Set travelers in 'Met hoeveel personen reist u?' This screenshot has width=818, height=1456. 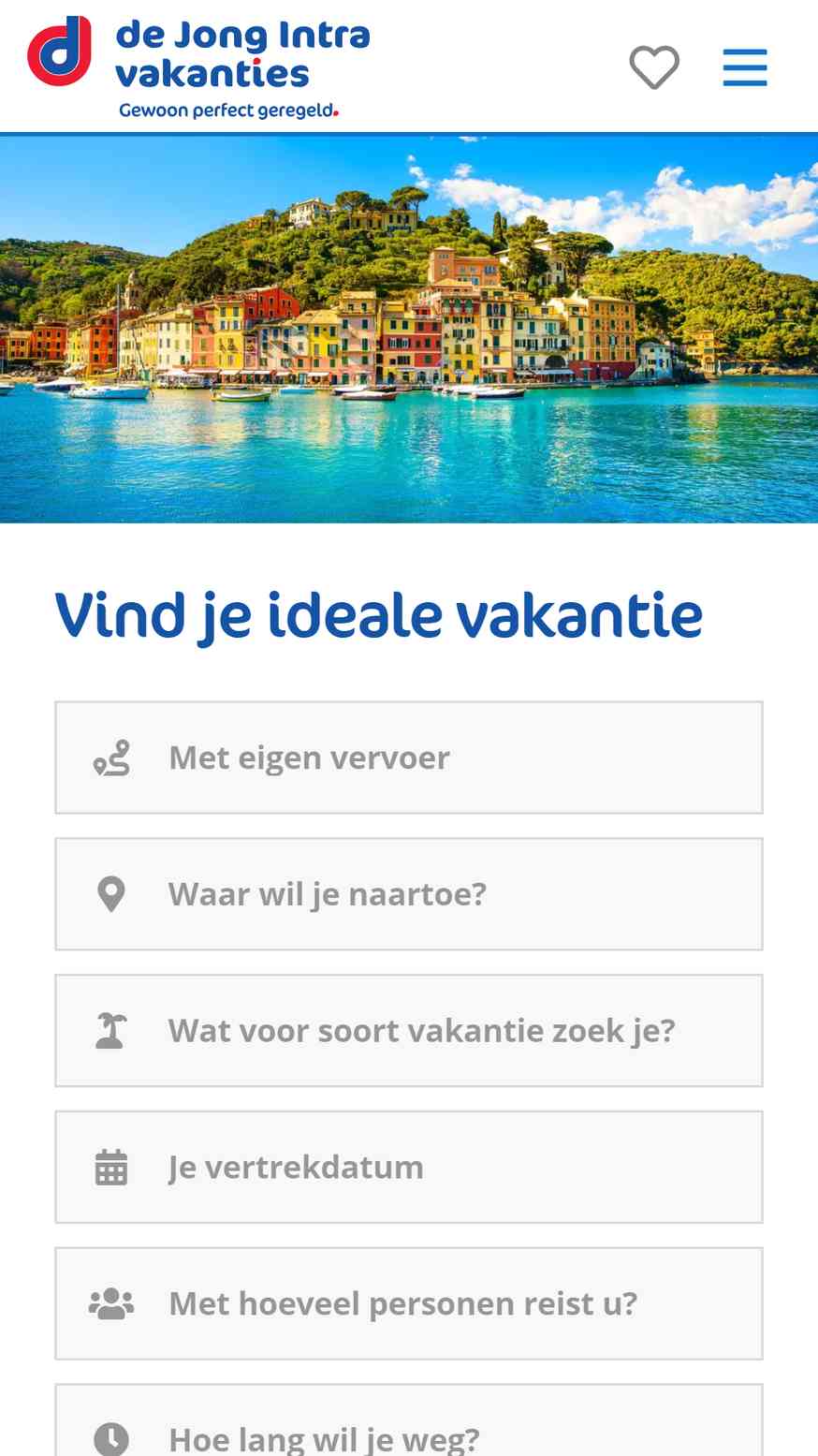point(409,1303)
